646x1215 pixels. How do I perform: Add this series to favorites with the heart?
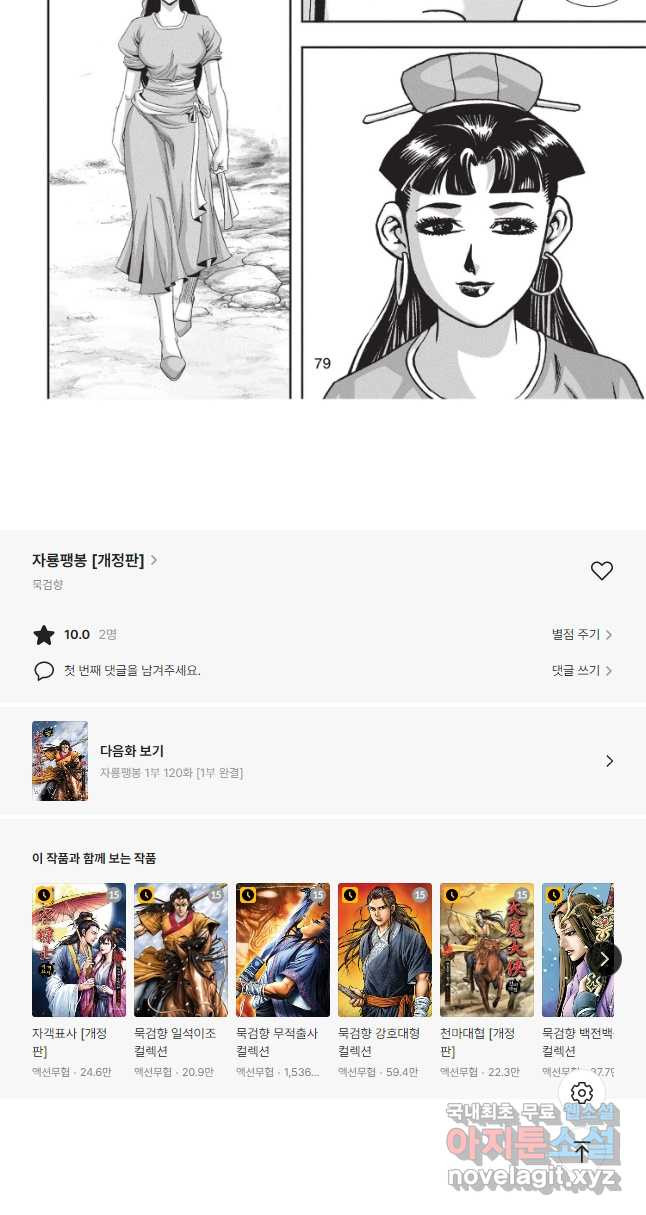click(x=601, y=571)
